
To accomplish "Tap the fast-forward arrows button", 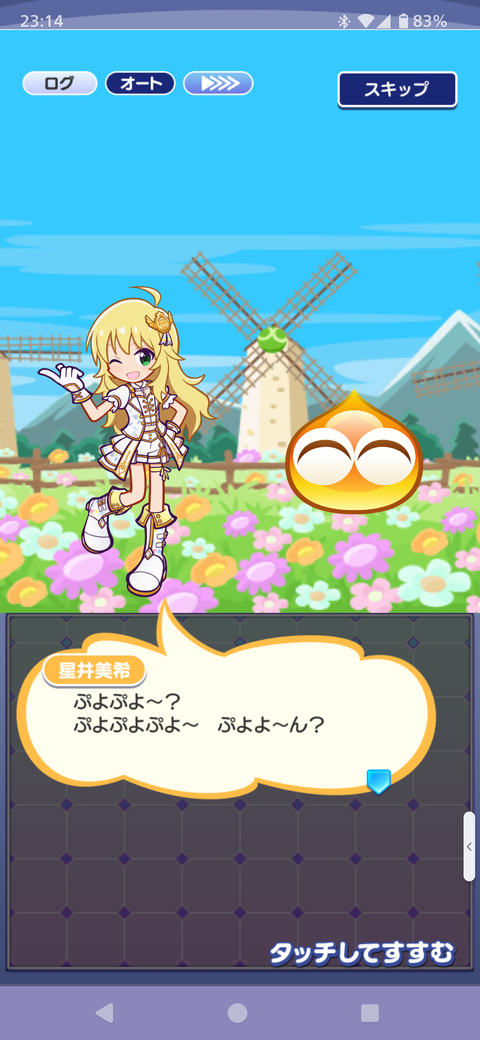I will pos(218,84).
